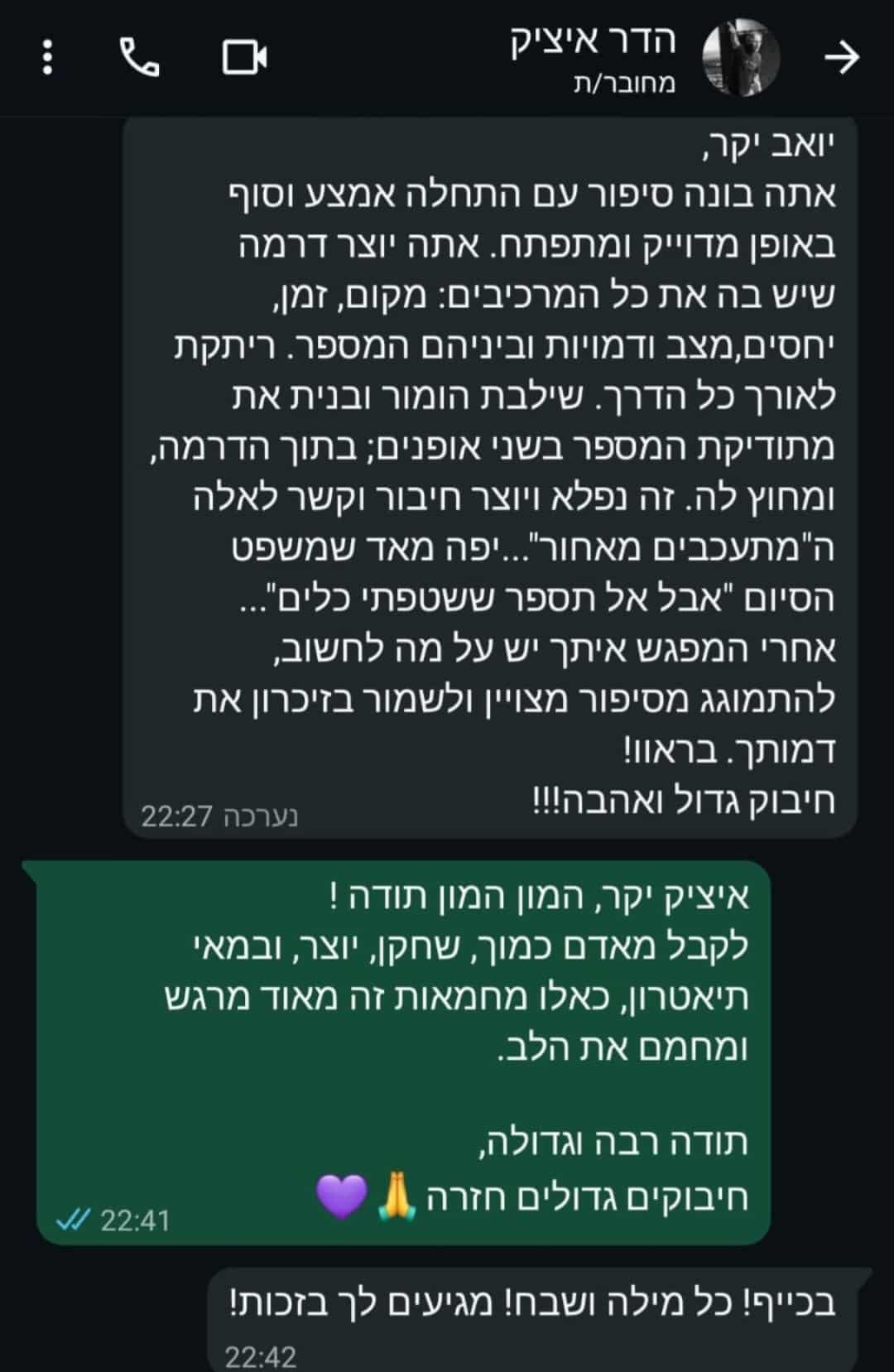Screen dimensions: 894x1372
Task: Open the overflow menu
Action: 47,57
